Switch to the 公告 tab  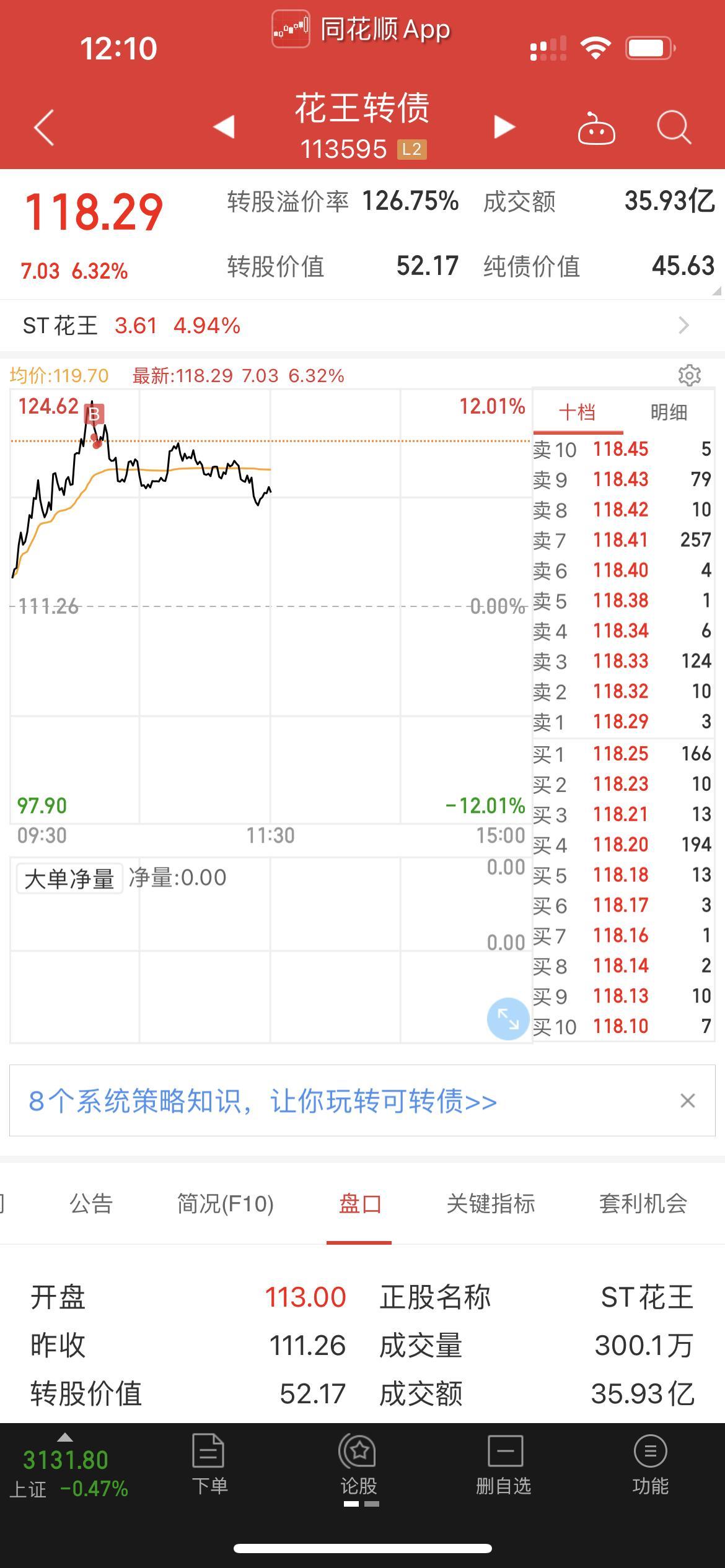click(91, 1203)
